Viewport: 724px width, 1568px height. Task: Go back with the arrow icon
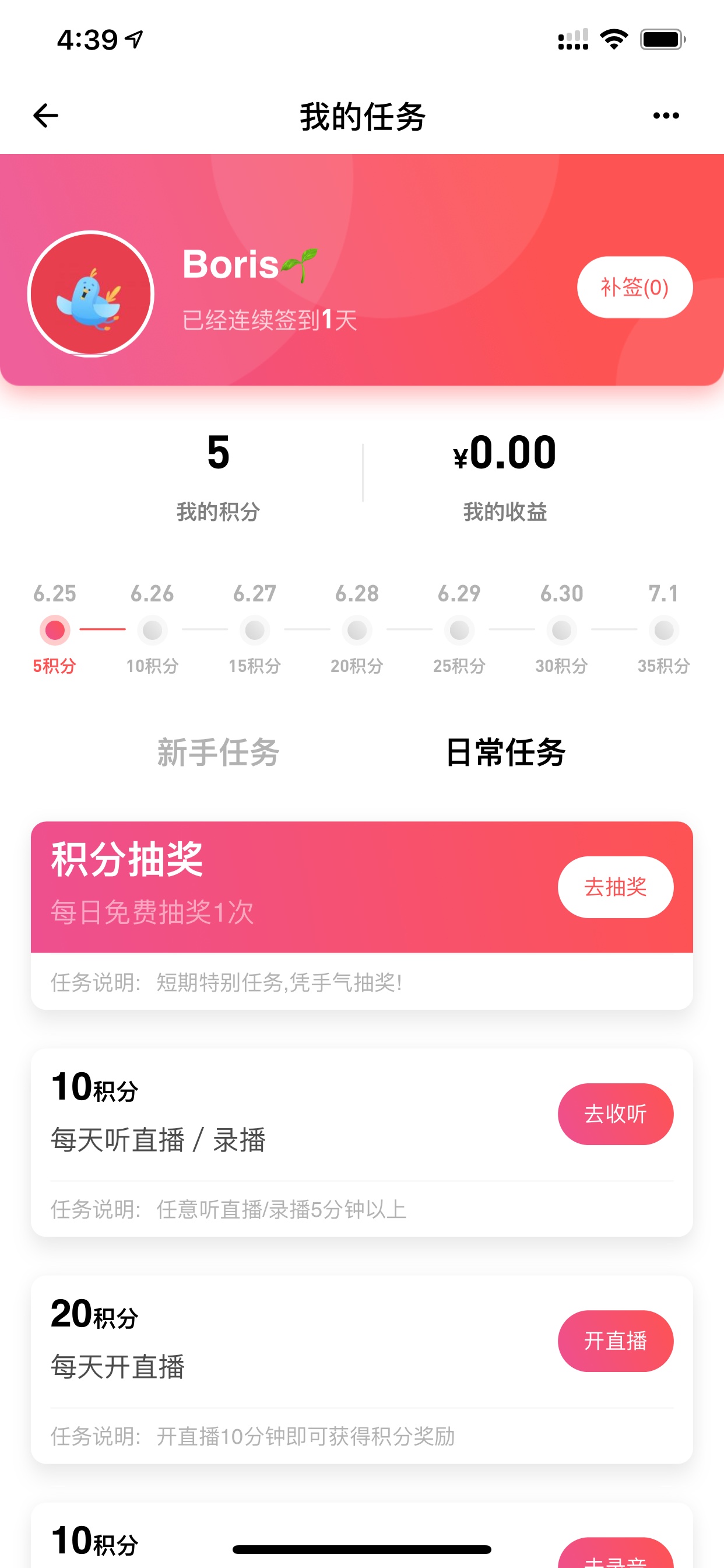[45, 116]
